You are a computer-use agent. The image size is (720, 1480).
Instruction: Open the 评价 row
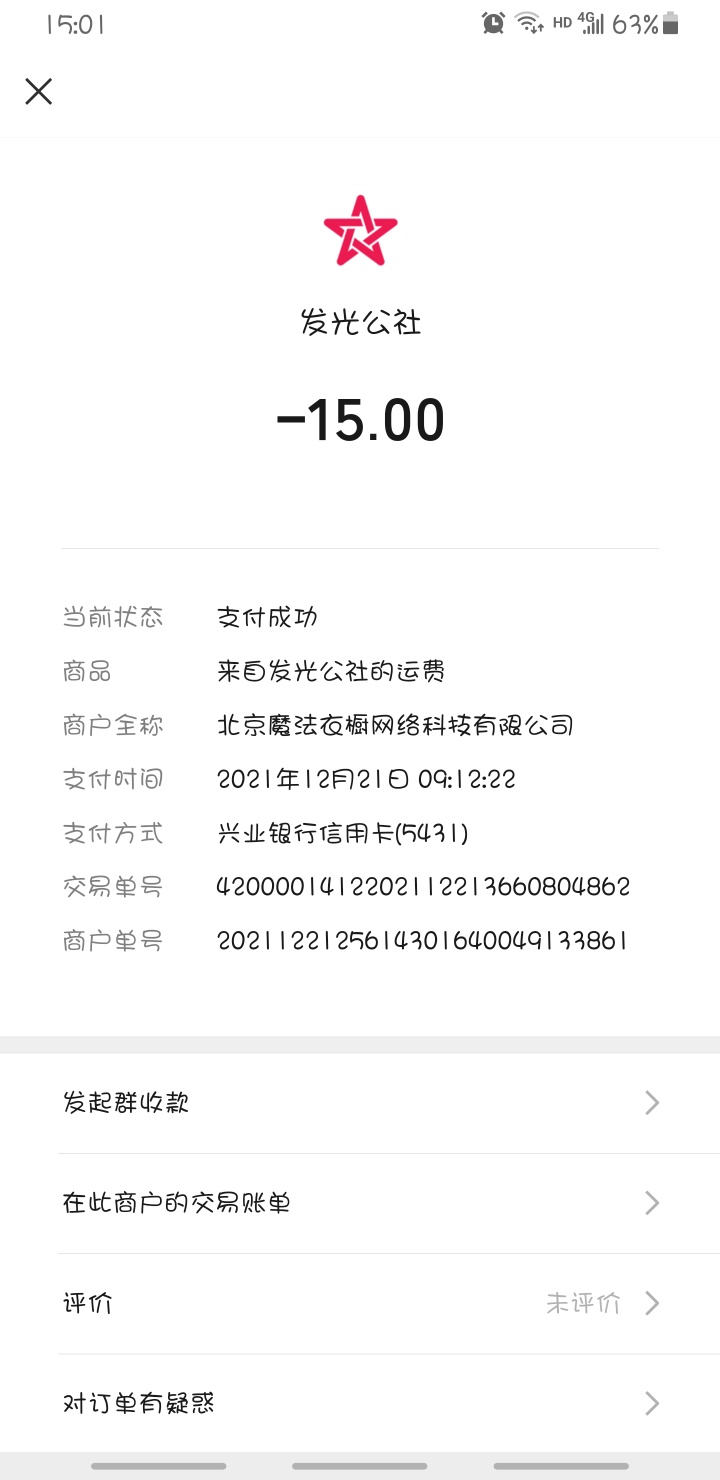(360, 1303)
